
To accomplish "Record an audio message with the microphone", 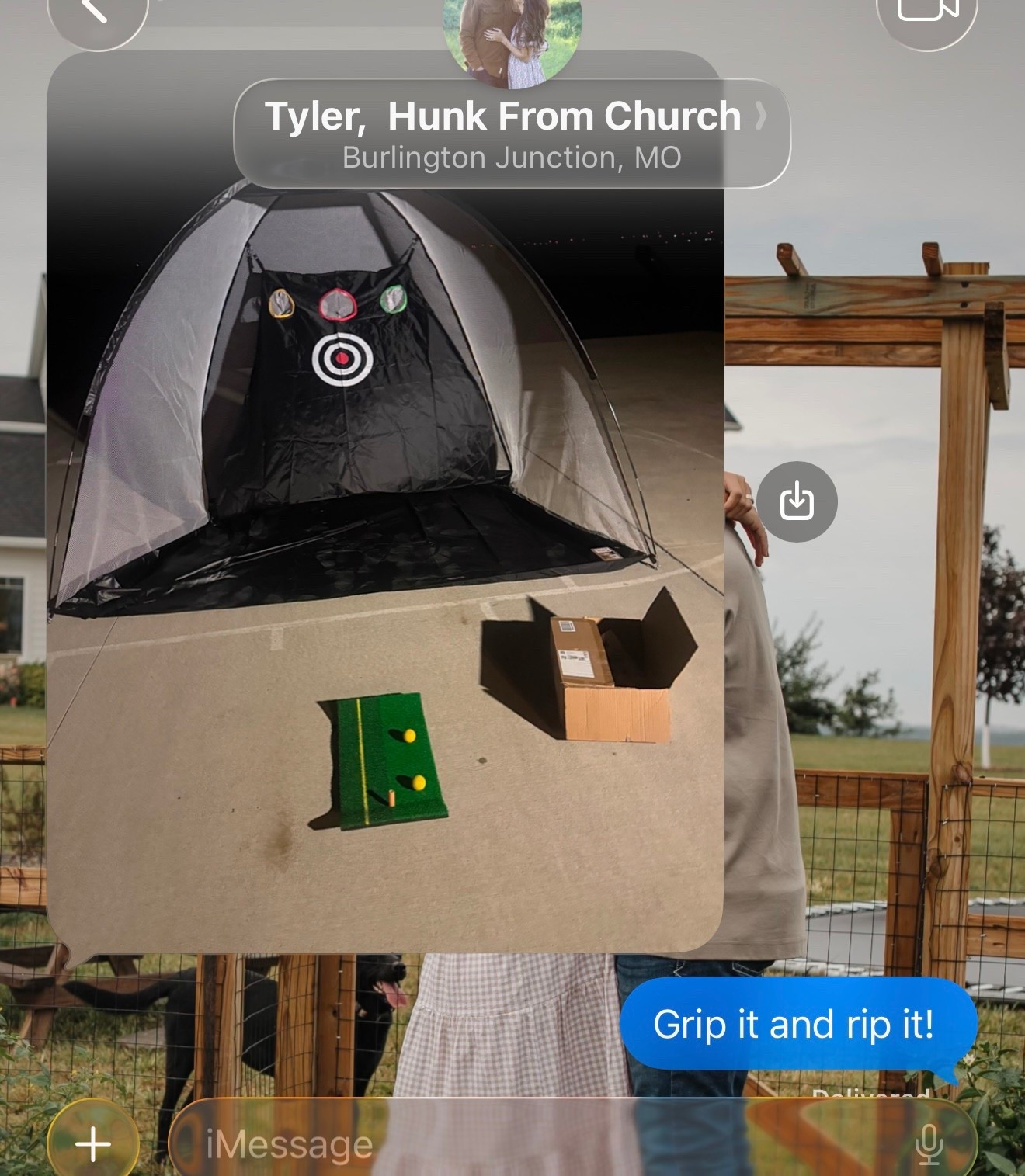I will pyautogui.click(x=929, y=1143).
